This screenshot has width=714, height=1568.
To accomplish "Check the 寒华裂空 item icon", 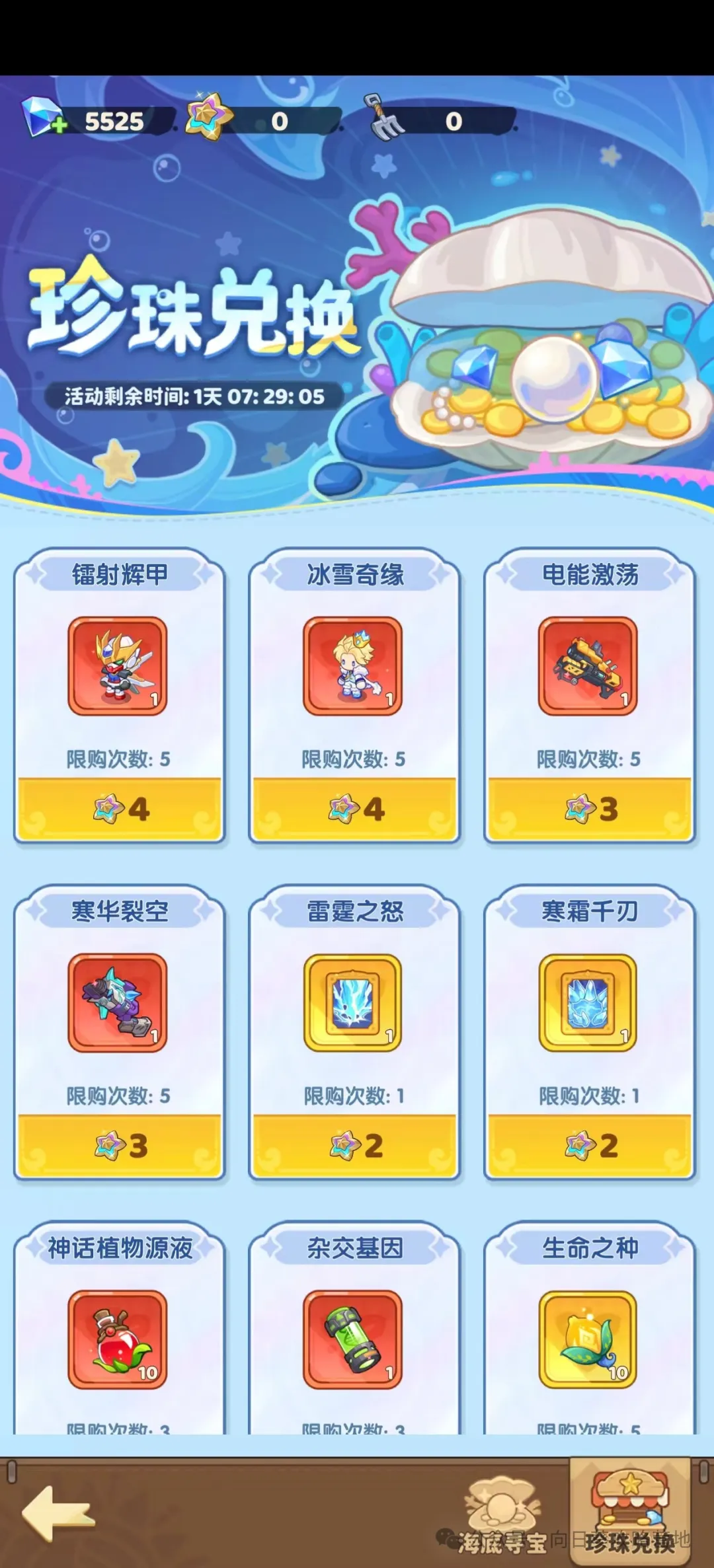I will (x=118, y=1003).
